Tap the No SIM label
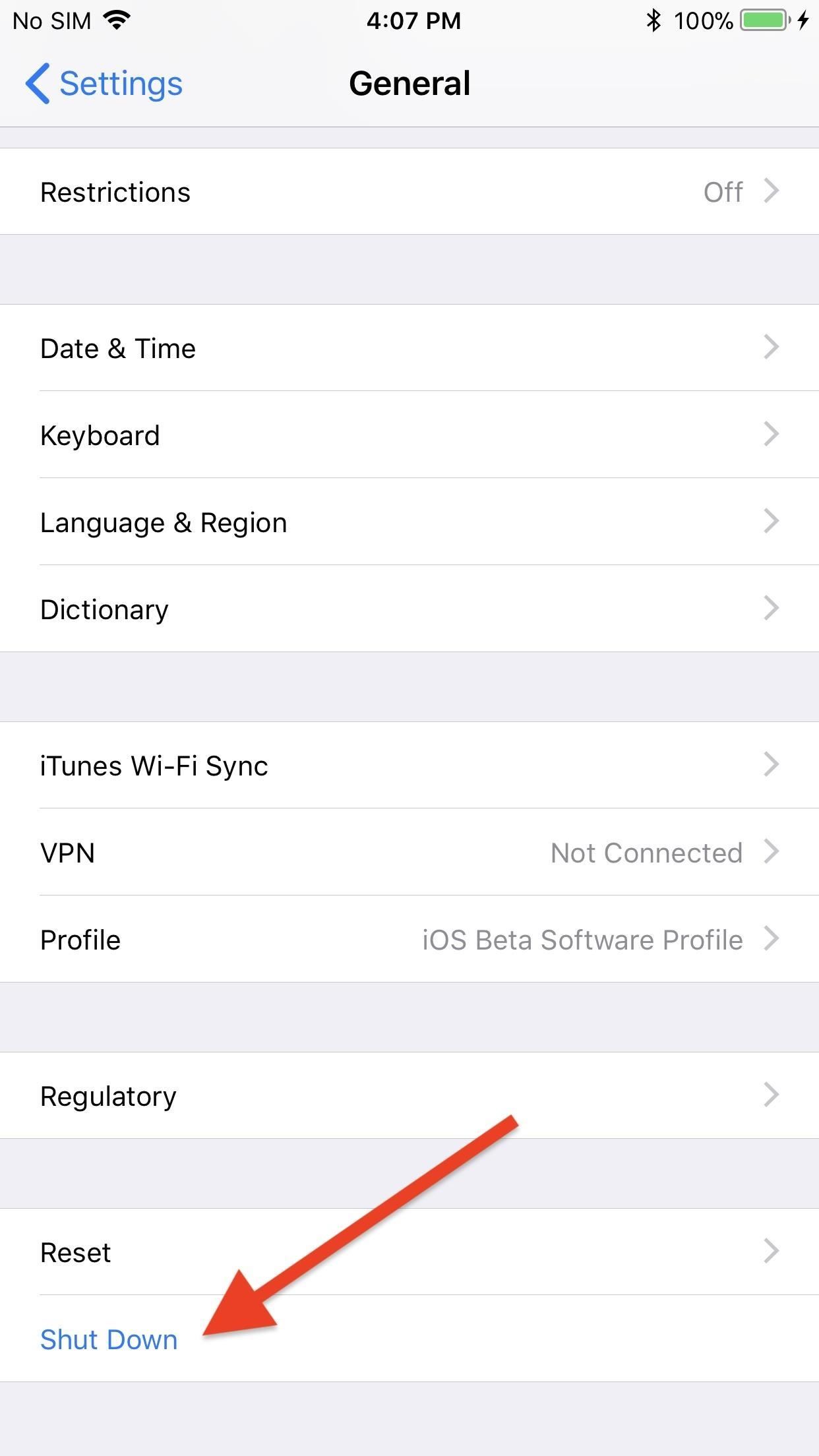The image size is (819, 1456). [53, 20]
